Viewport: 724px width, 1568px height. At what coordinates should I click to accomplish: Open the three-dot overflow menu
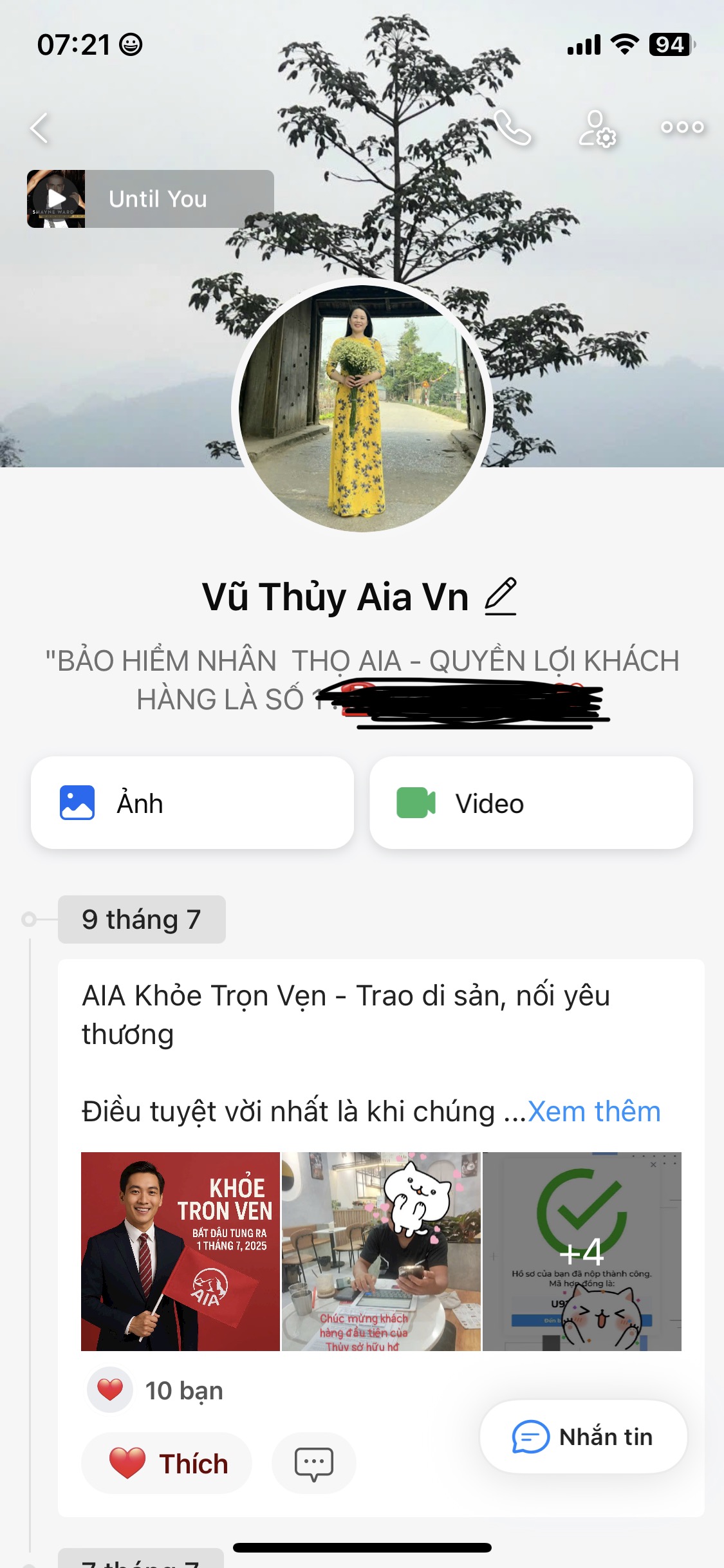(682, 127)
